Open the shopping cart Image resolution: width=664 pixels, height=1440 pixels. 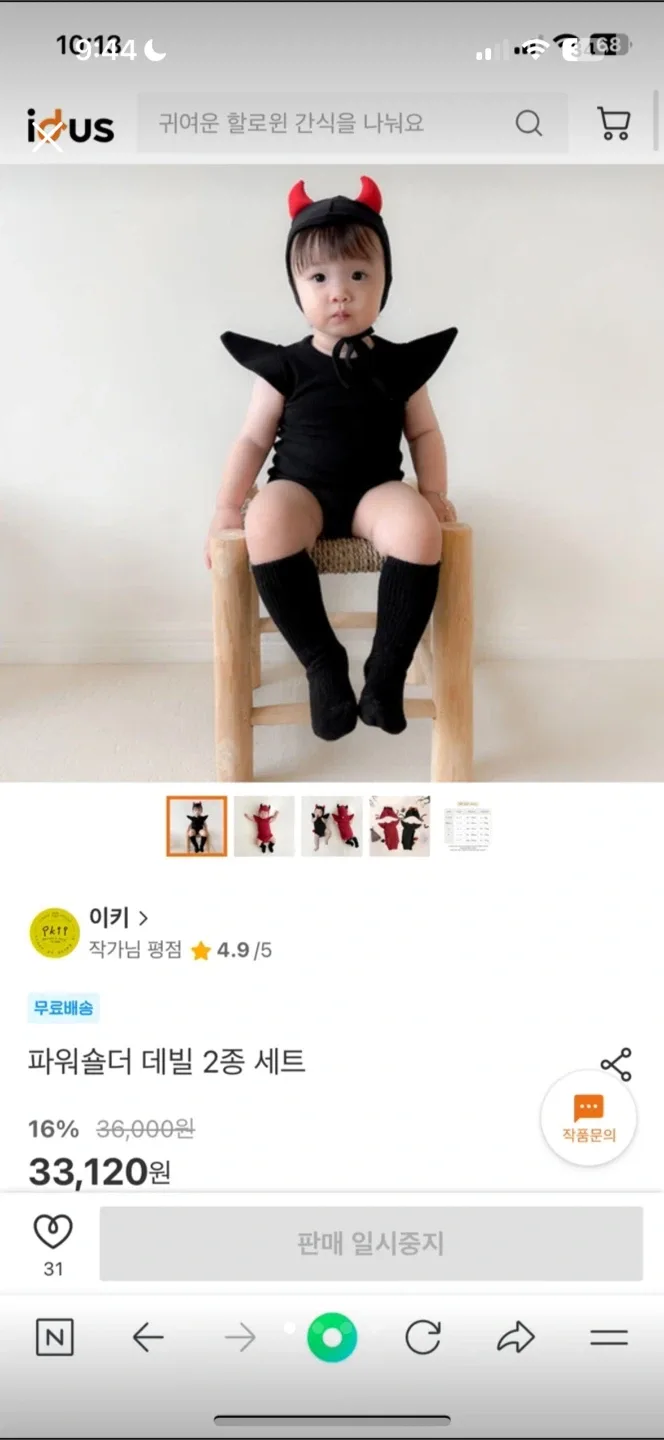point(613,123)
